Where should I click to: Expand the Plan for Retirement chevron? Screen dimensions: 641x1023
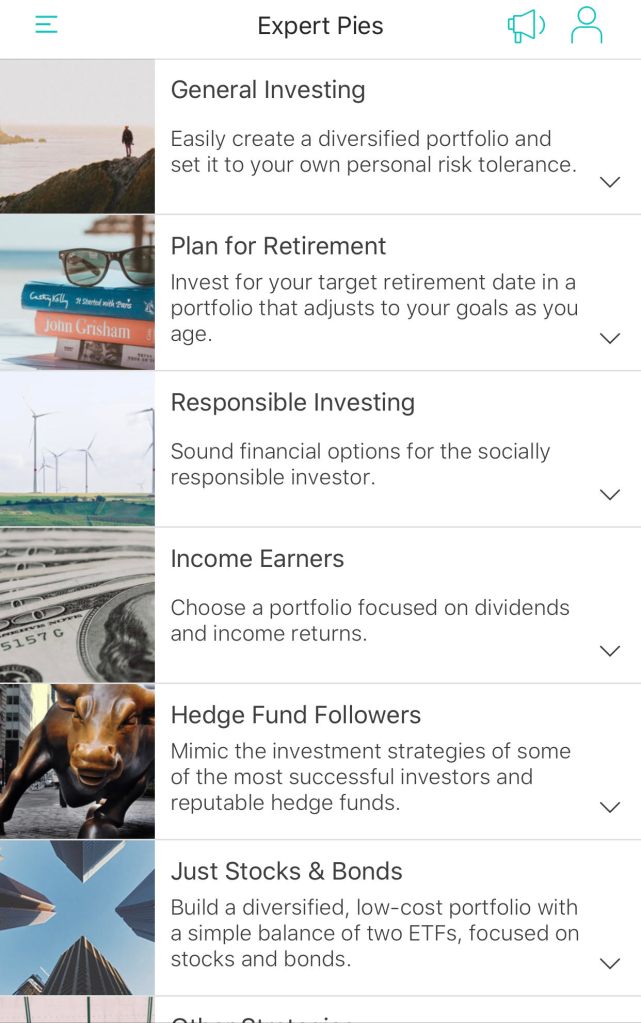pos(609,338)
